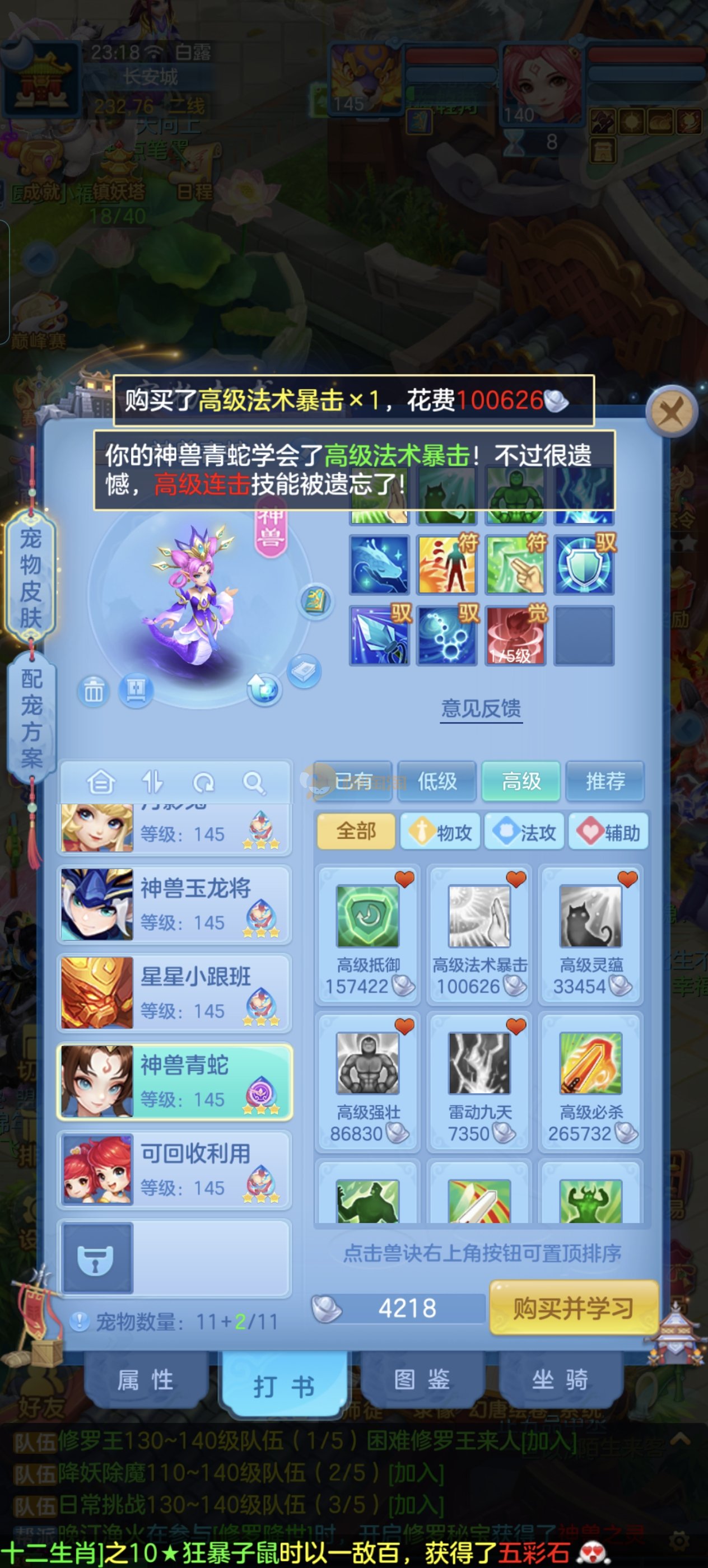Close the pet panel with X button
Screen dimensions: 708x1568
(x=672, y=412)
